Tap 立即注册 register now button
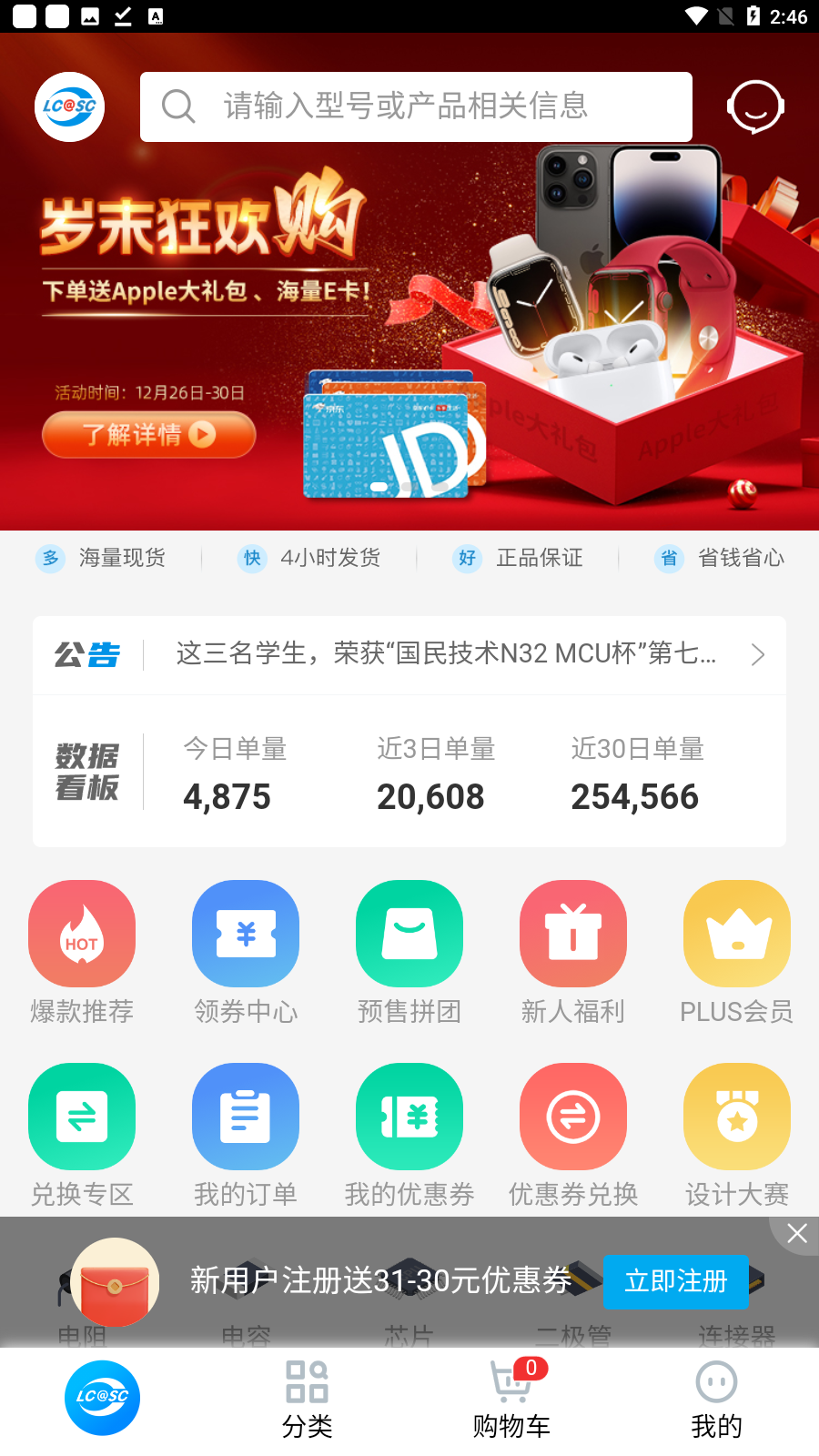819x1456 pixels. click(676, 1282)
